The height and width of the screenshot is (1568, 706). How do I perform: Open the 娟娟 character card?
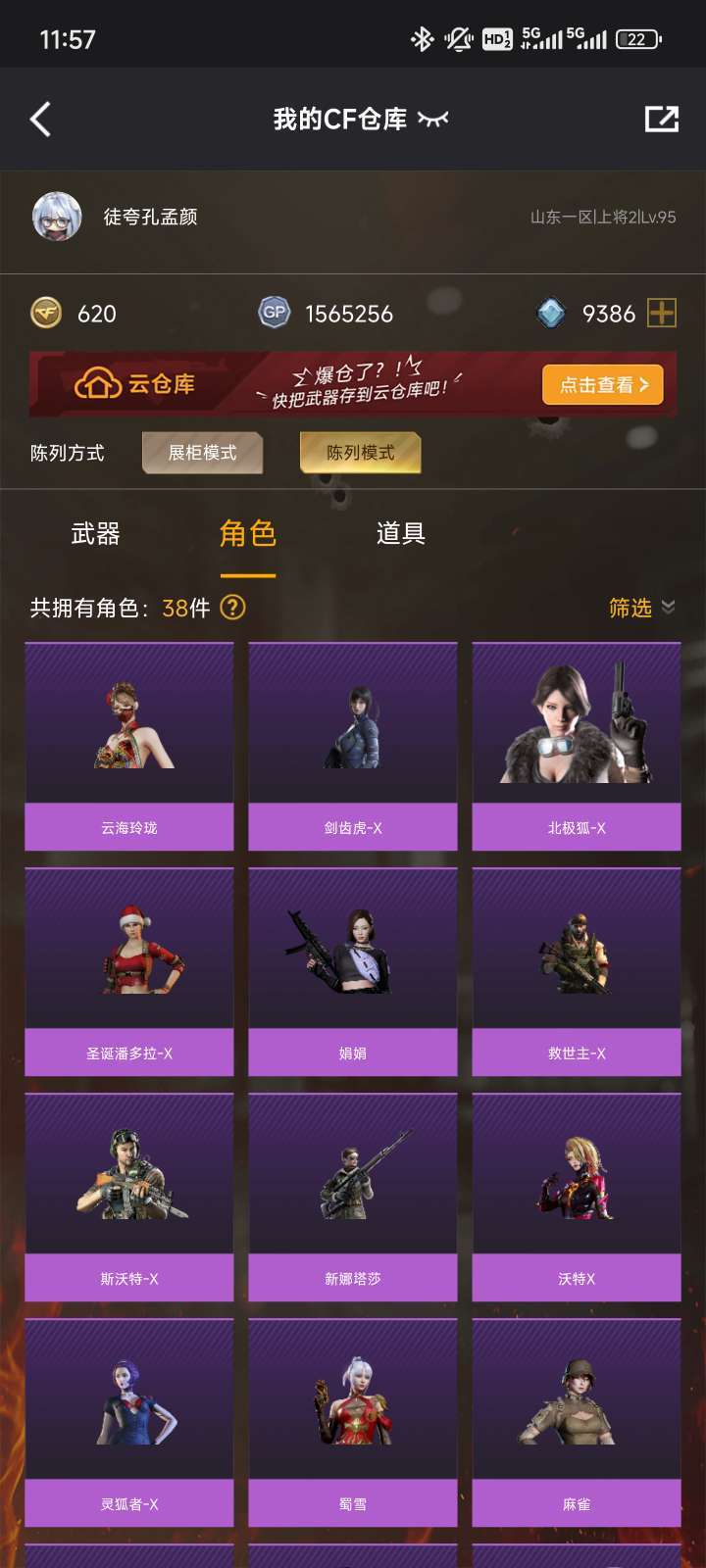[353, 972]
